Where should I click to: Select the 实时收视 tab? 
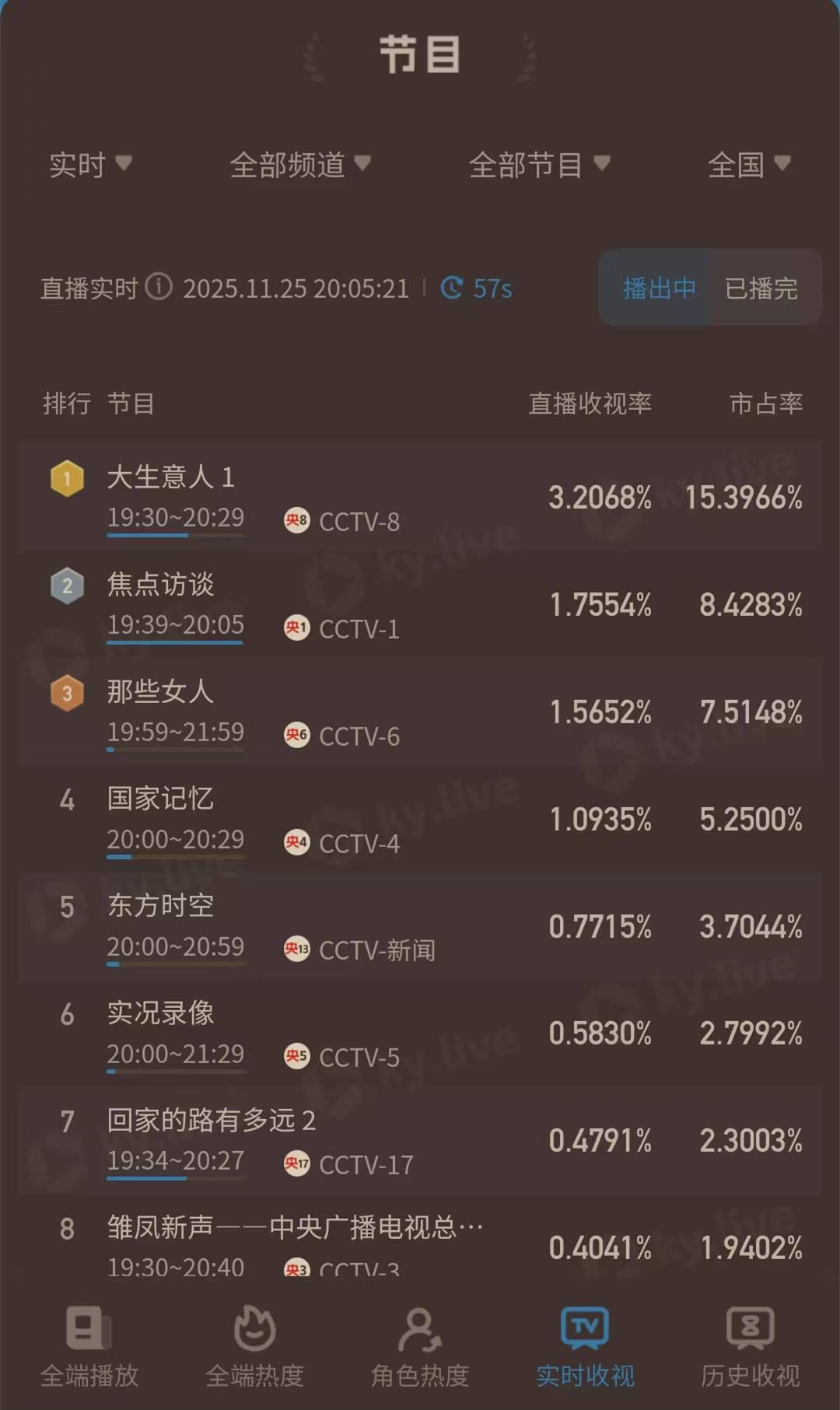point(585,1347)
